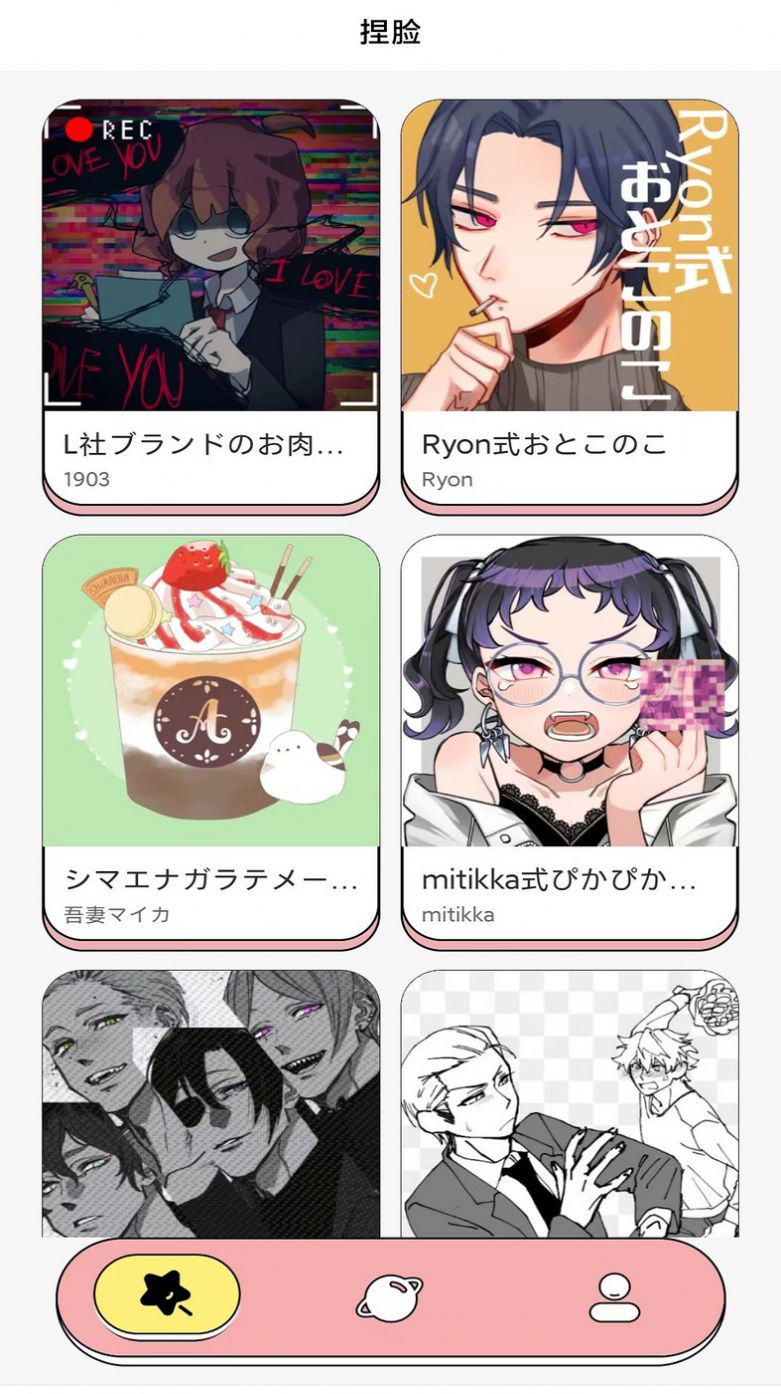The width and height of the screenshot is (781, 1394).
Task: Go to the profile tab
Action: [614, 1298]
